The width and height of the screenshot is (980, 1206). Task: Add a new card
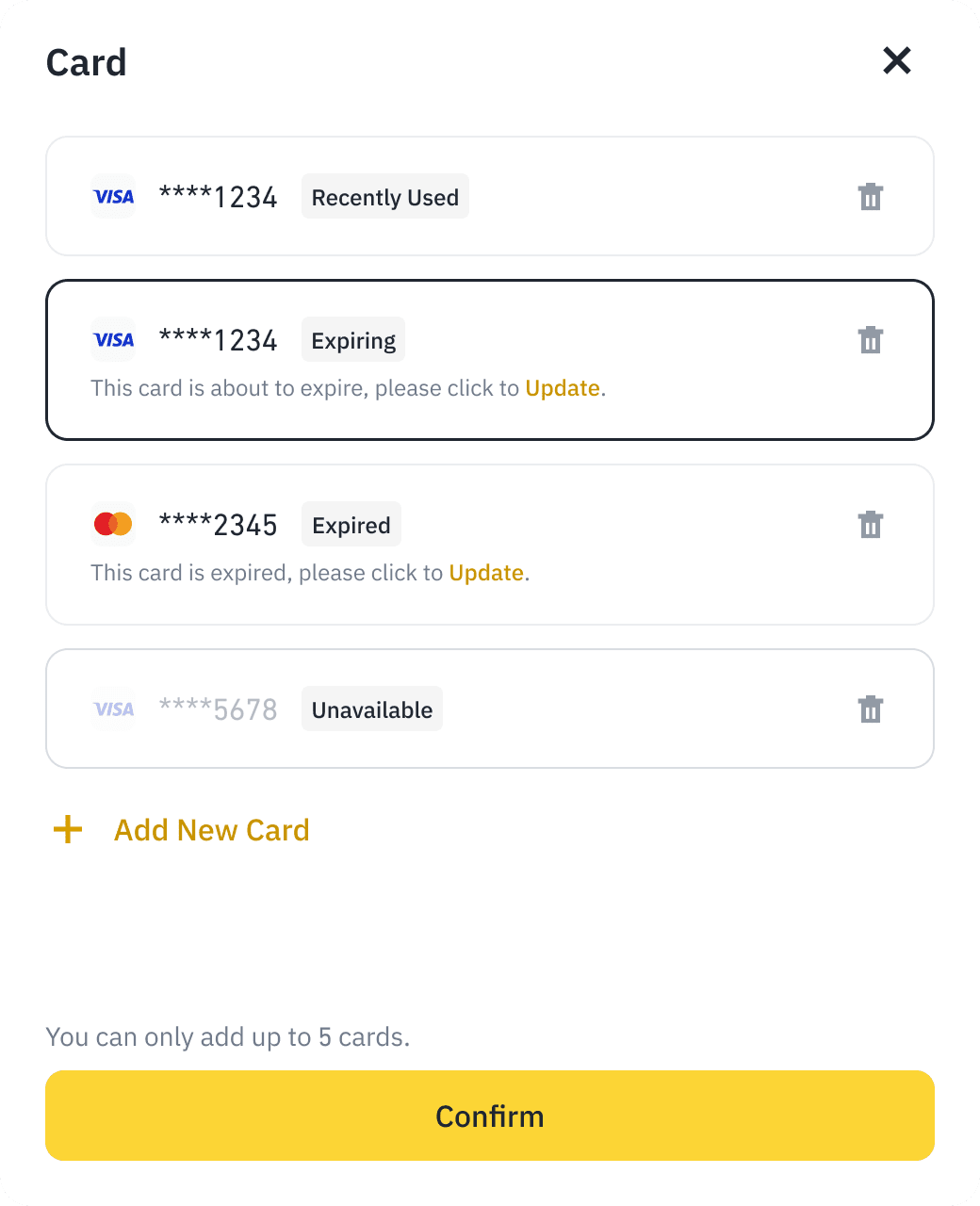tap(211, 830)
